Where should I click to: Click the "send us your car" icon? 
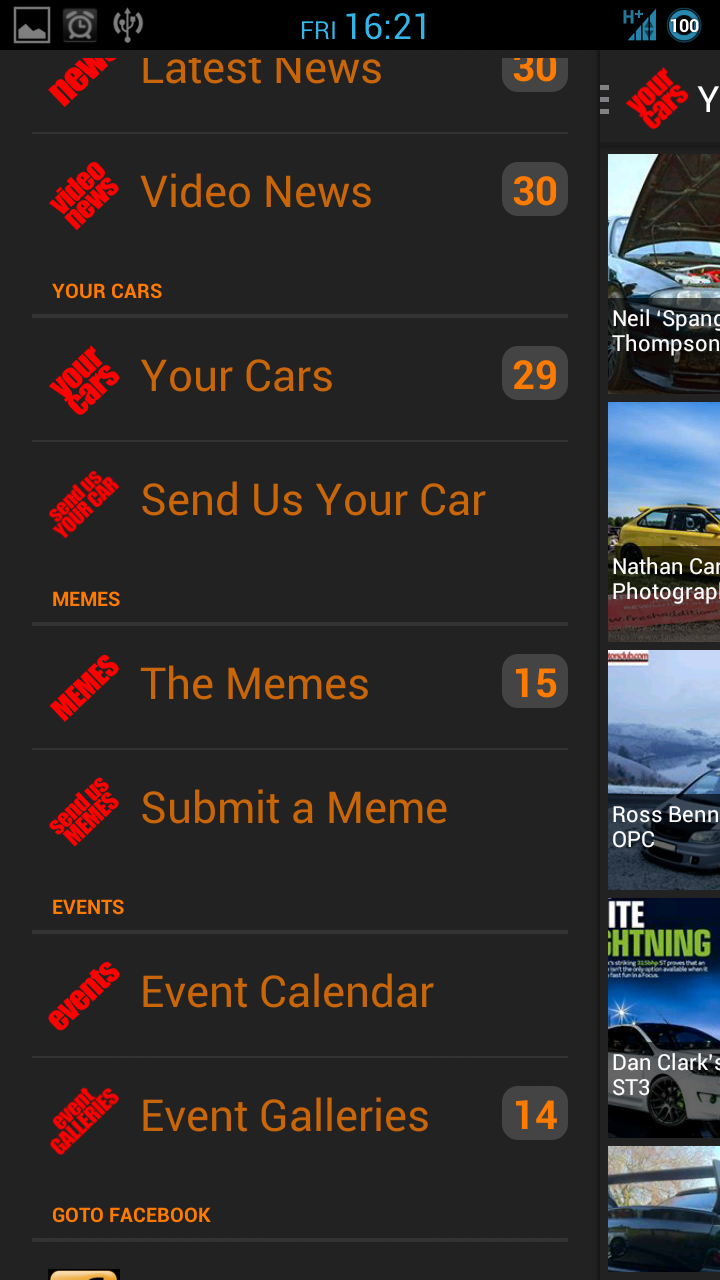click(85, 499)
